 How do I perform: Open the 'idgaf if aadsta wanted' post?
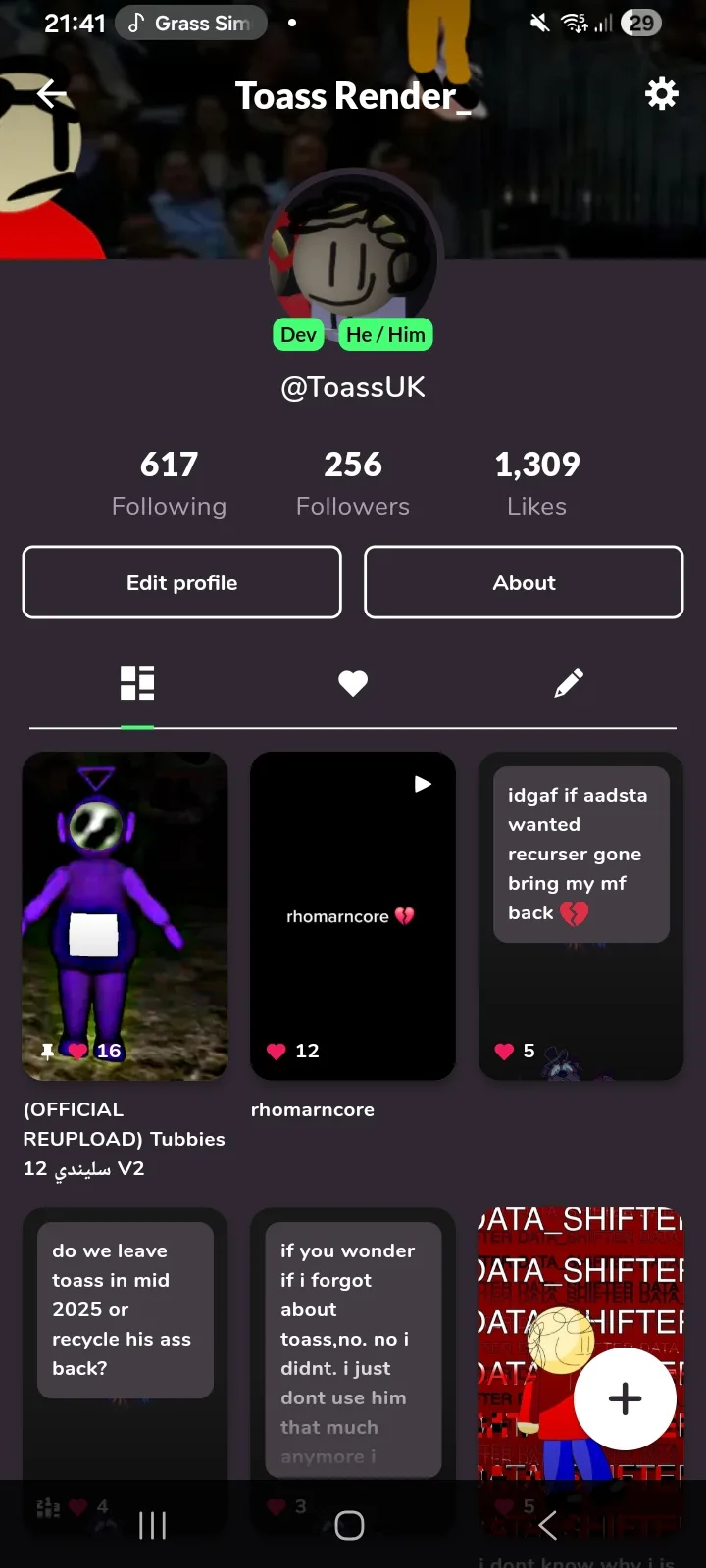(x=580, y=915)
